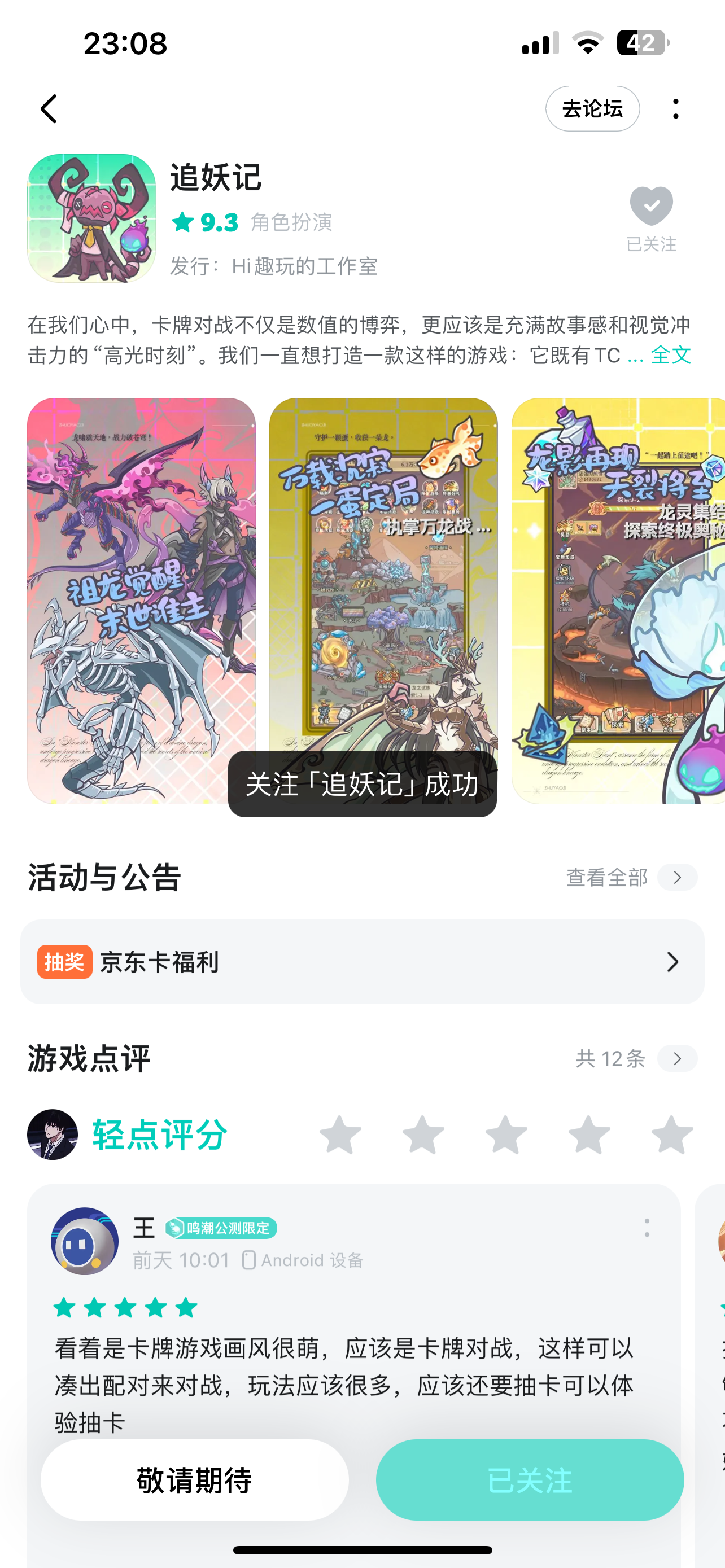Open 京东卡福利 via its chevron
The height and width of the screenshot is (1568, 725).
(x=672, y=961)
